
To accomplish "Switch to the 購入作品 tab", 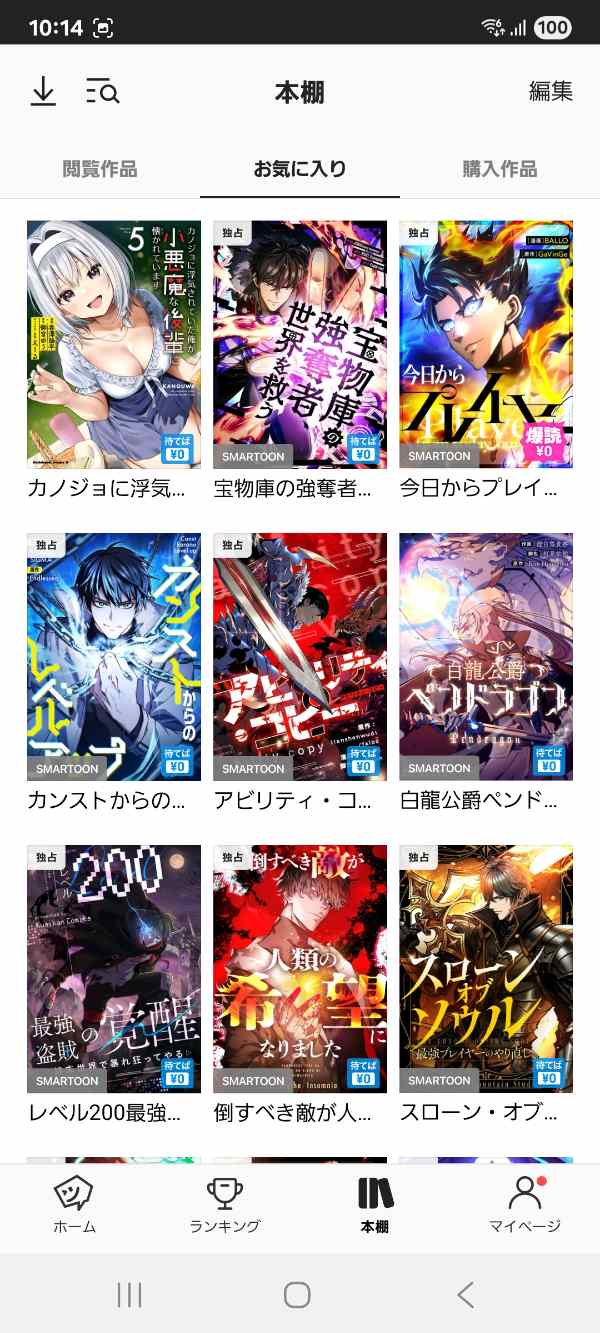I will [x=500, y=169].
